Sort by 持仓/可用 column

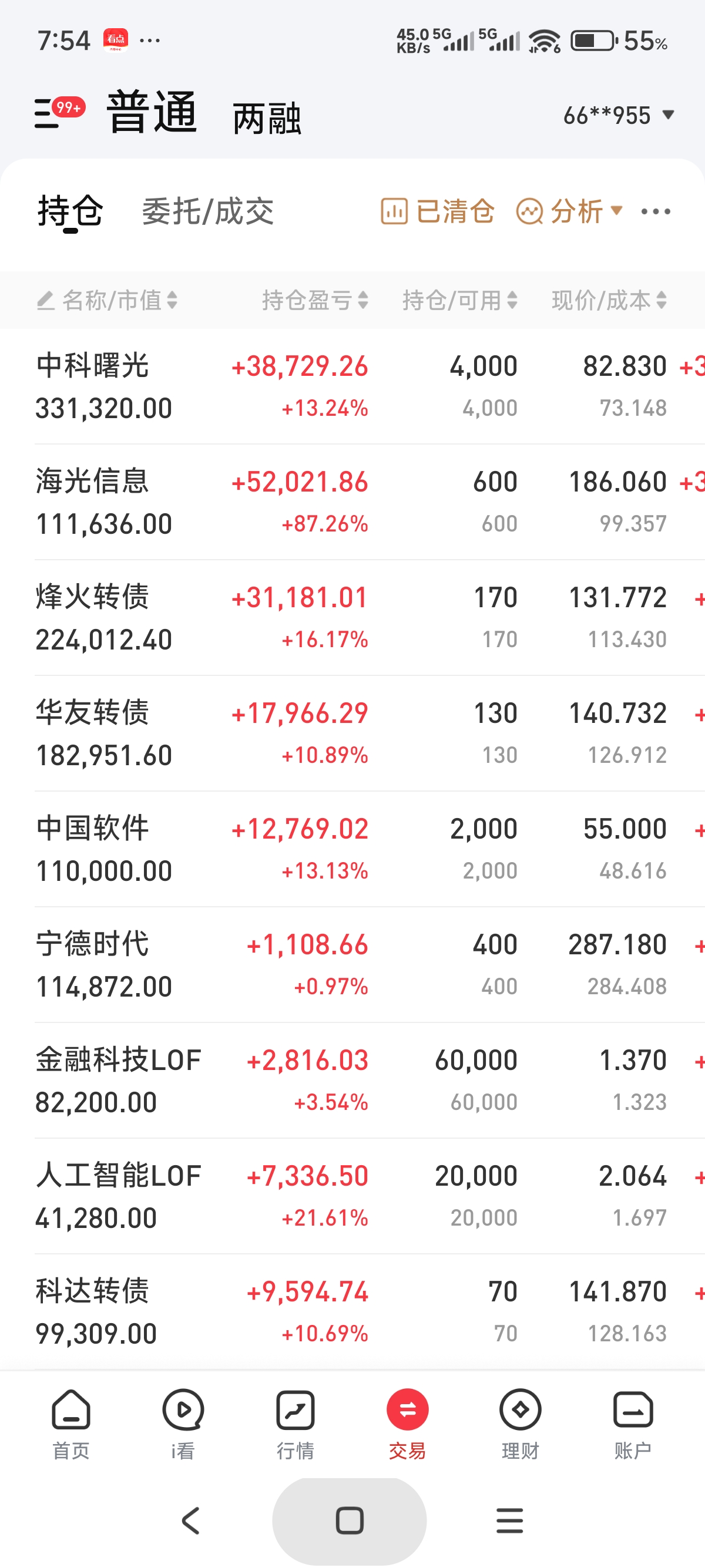click(459, 300)
